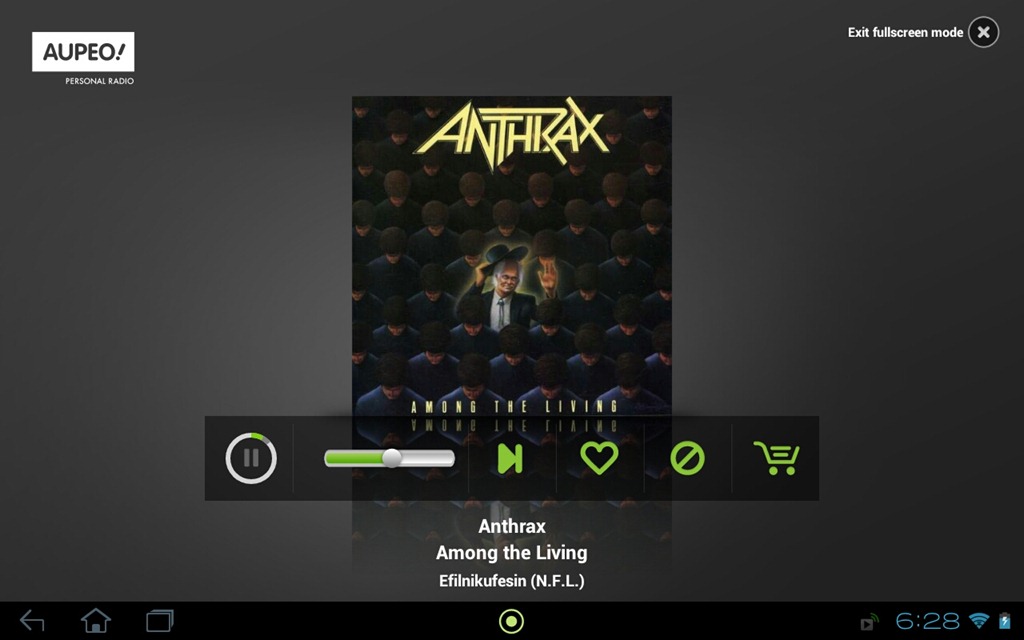The height and width of the screenshot is (640, 1024).
Task: Open the recent apps view
Action: tap(159, 621)
